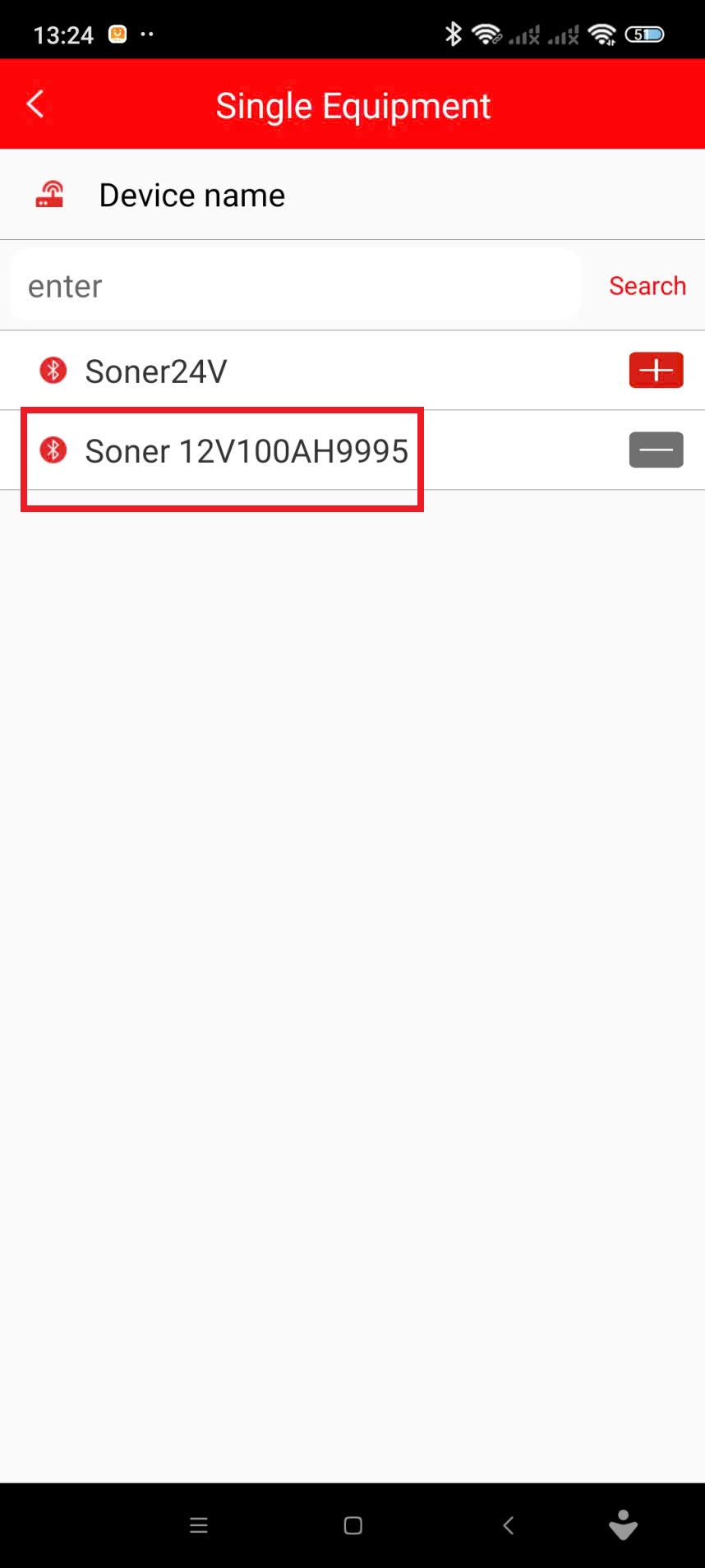Image resolution: width=705 pixels, height=1568 pixels.
Task: Click the Device name label
Action: [191, 194]
